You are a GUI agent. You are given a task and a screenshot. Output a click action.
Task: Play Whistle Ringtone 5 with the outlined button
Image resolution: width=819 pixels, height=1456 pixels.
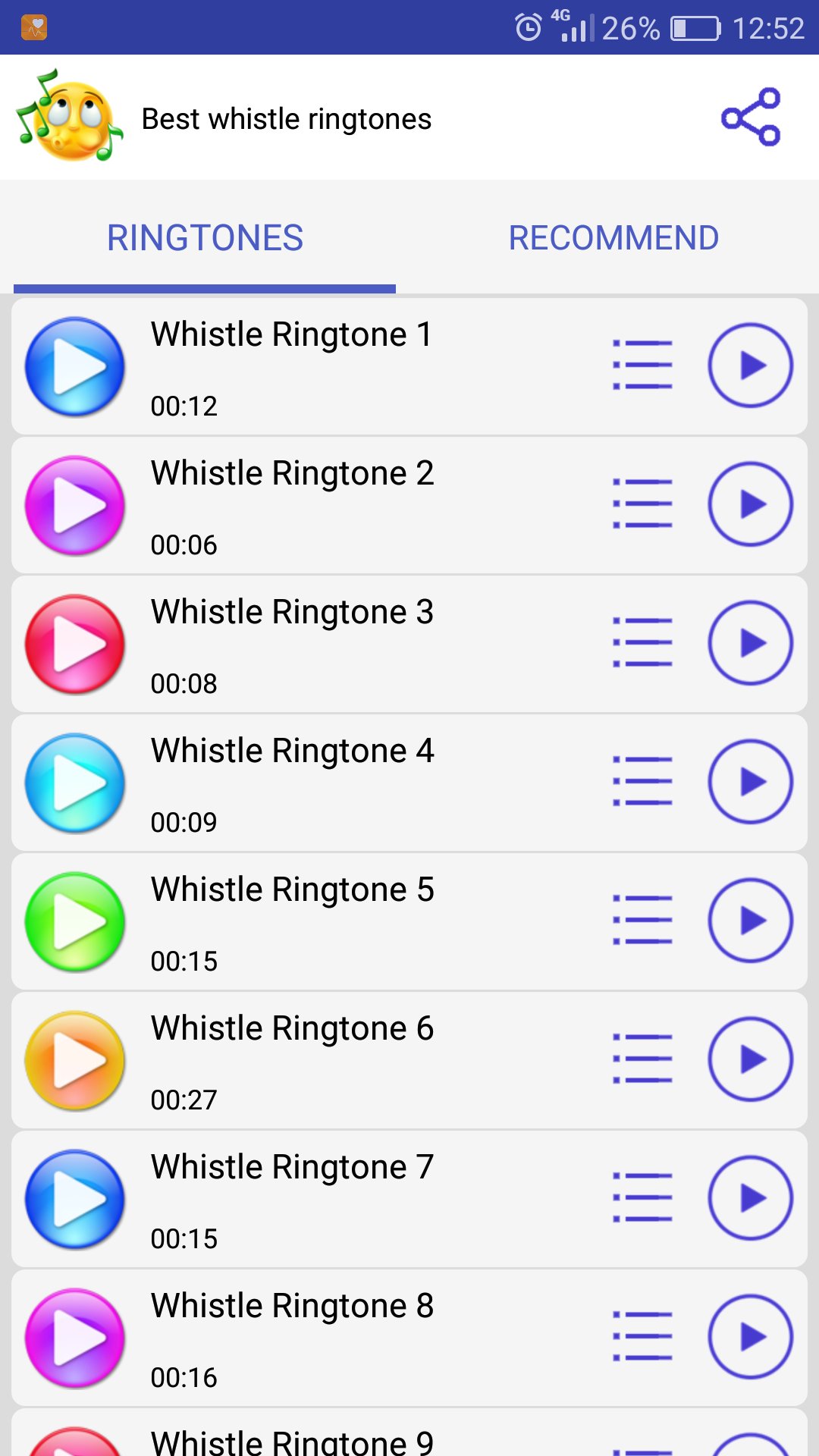pyautogui.click(x=750, y=921)
